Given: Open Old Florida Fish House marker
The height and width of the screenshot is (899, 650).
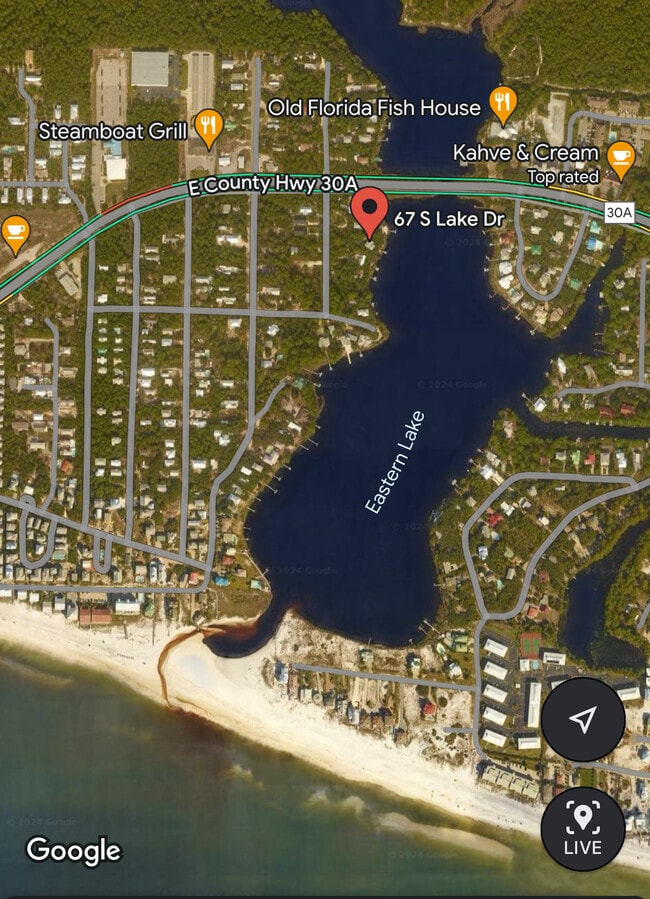Looking at the screenshot, I should click(x=502, y=103).
